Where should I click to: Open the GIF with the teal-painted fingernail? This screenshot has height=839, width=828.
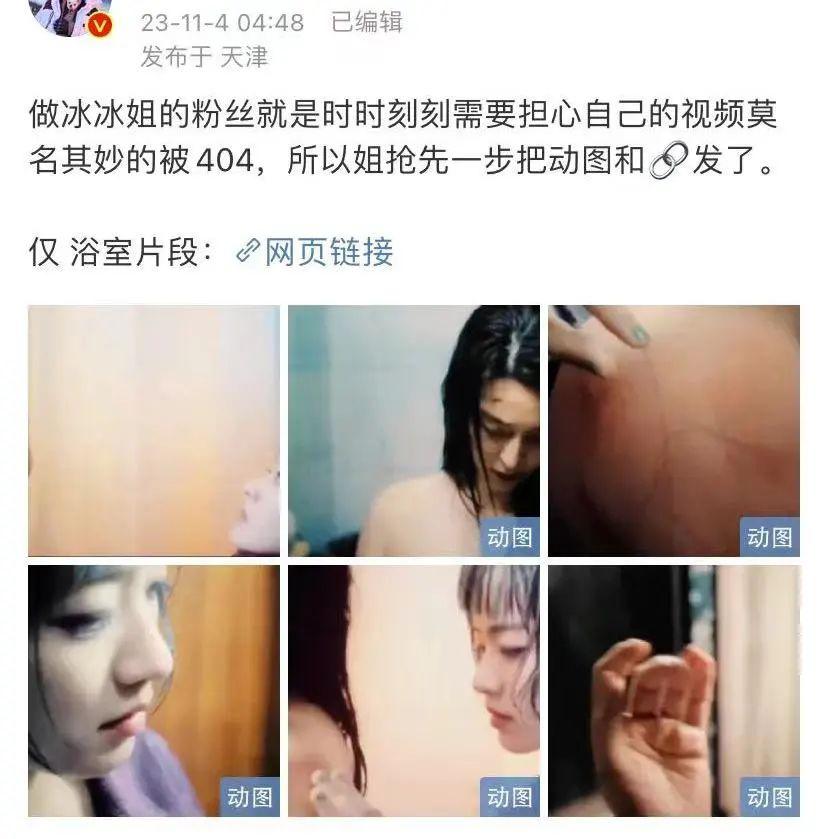(x=674, y=431)
